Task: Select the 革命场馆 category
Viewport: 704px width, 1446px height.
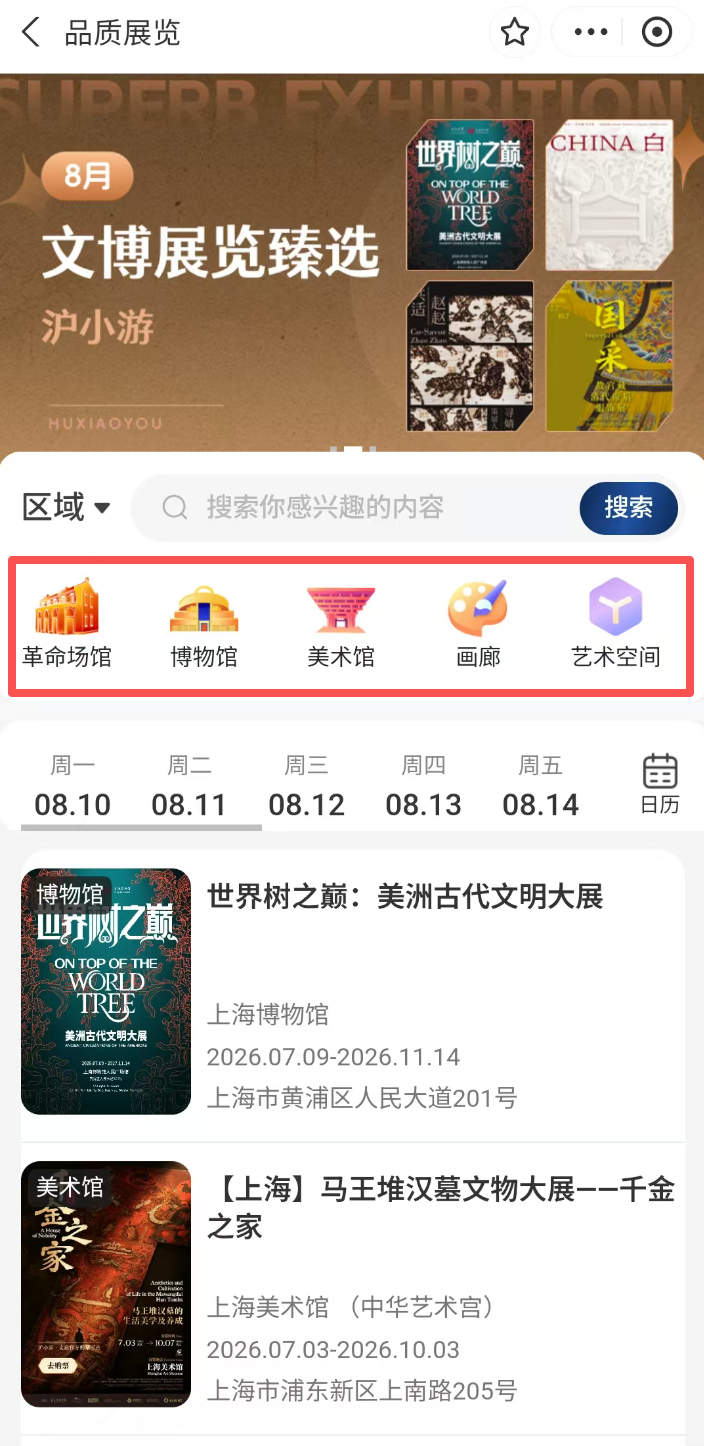Action: [67, 625]
